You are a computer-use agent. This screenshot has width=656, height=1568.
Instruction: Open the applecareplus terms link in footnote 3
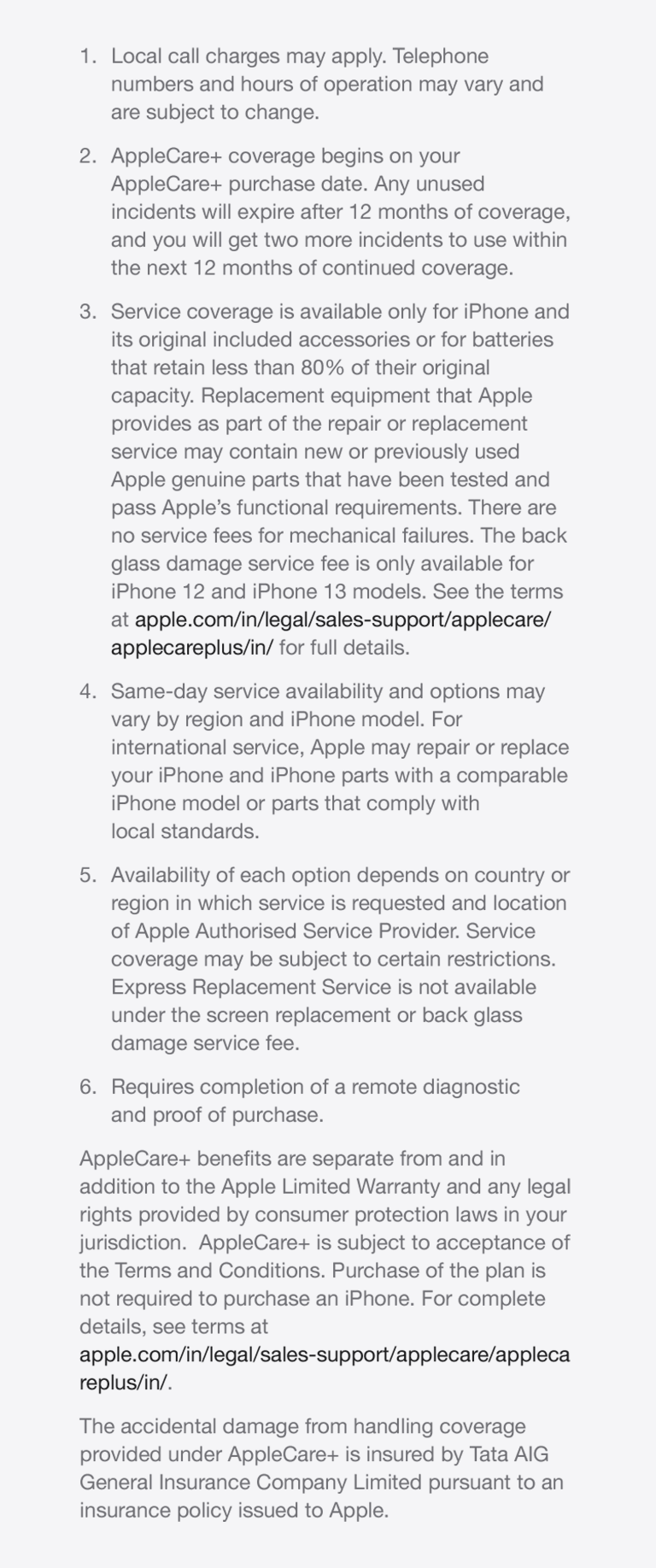pos(342,620)
